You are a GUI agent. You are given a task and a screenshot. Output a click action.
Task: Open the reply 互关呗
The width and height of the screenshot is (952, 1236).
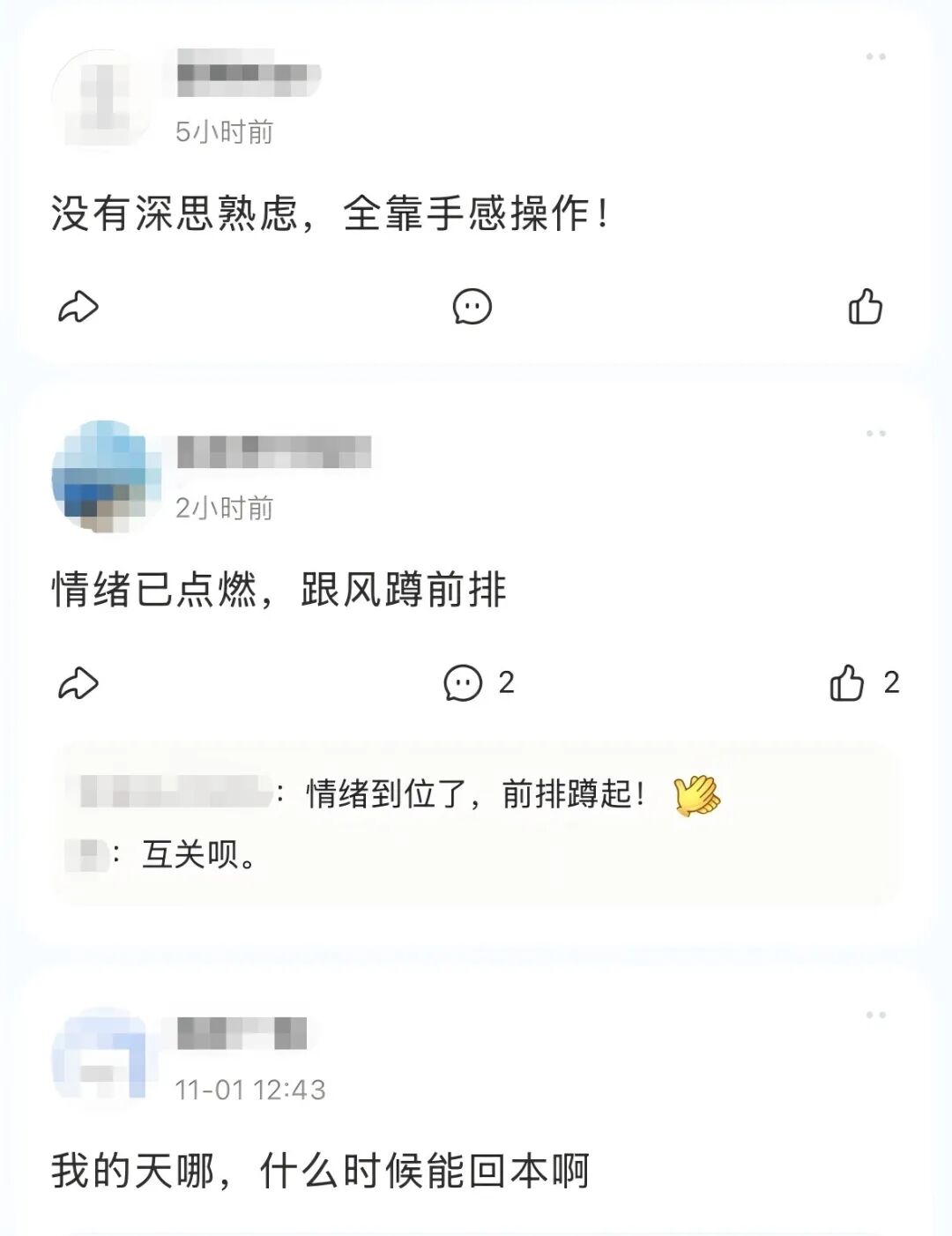pyautogui.click(x=203, y=853)
